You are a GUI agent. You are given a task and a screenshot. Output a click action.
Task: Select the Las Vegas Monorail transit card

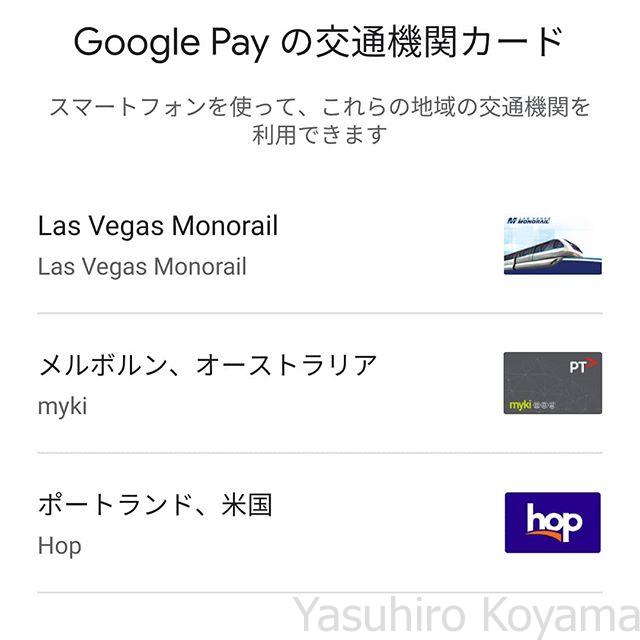coord(320,244)
